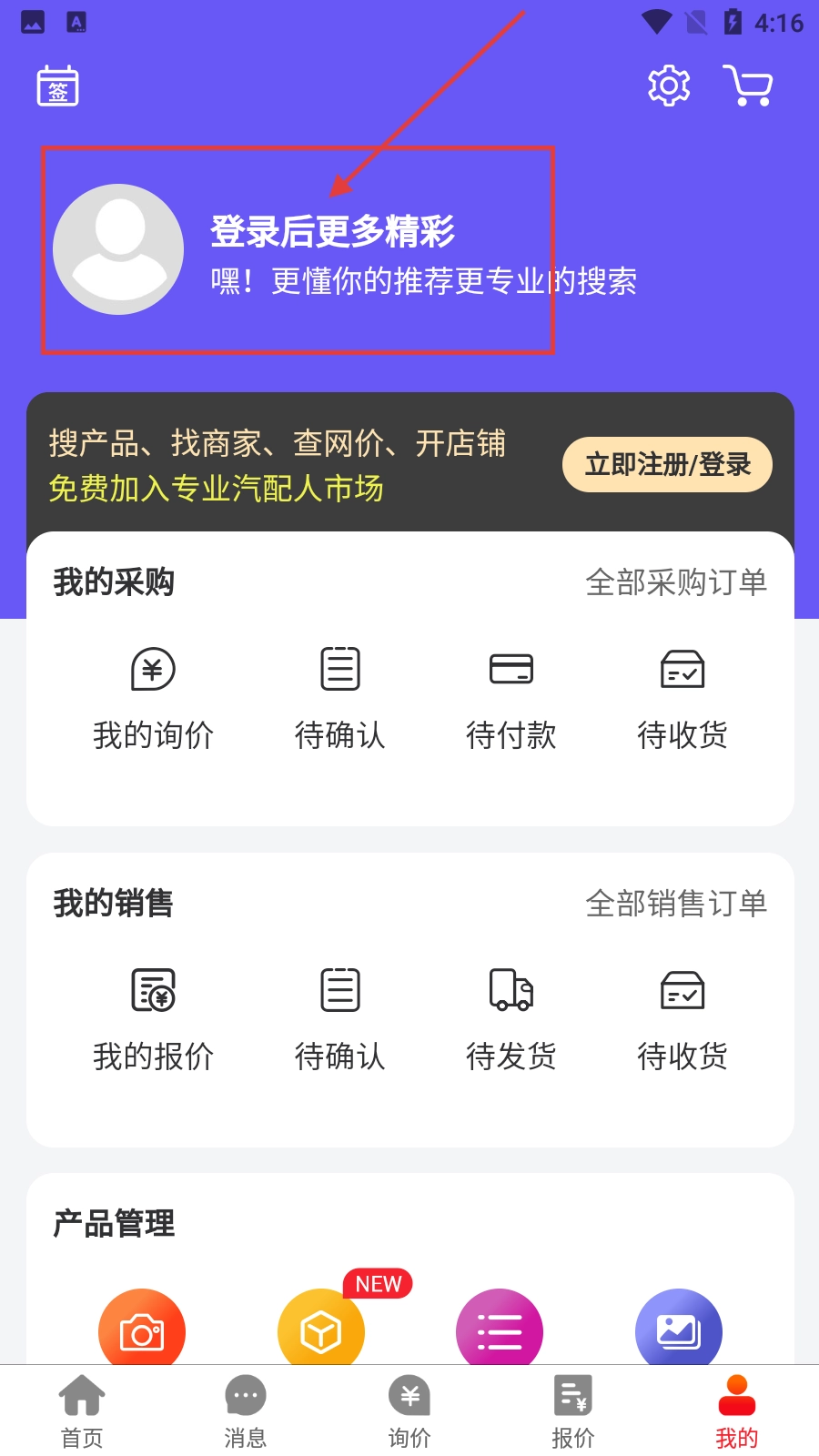Switch to the 报价 tab
819x1456 pixels.
573,1410
